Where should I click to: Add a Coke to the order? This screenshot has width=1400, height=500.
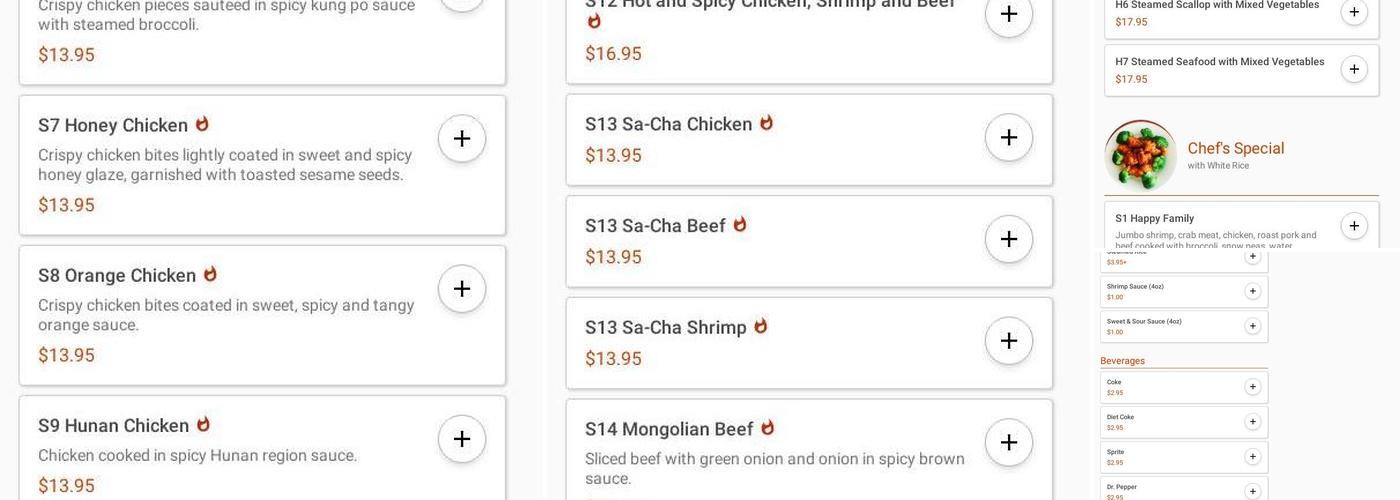(1252, 387)
